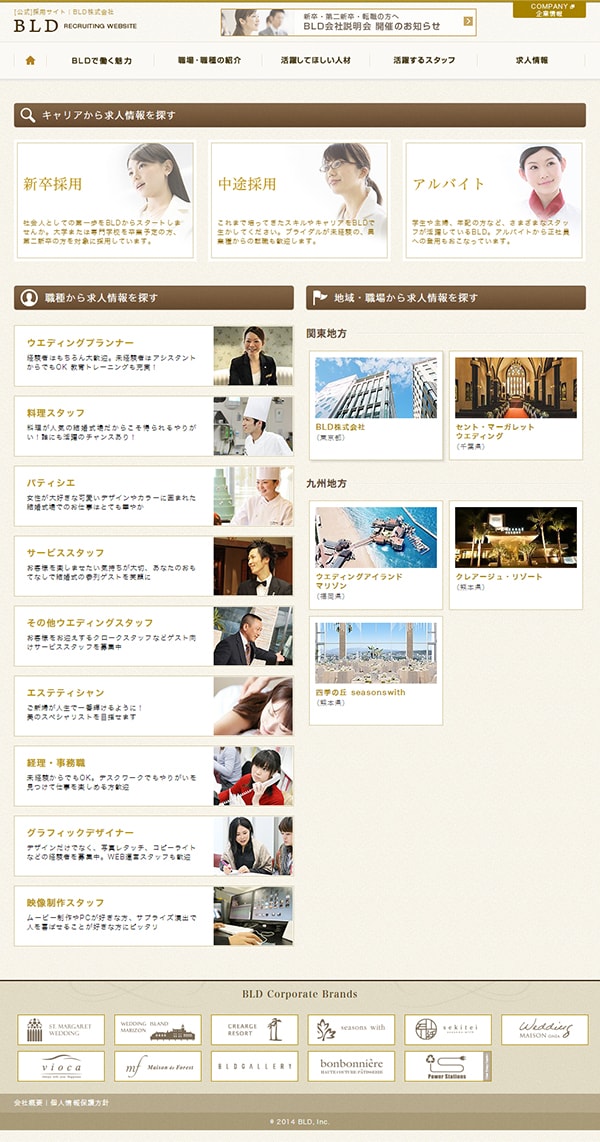Select the 新卒採用 card
The width and height of the screenshot is (600, 1142).
tap(105, 200)
